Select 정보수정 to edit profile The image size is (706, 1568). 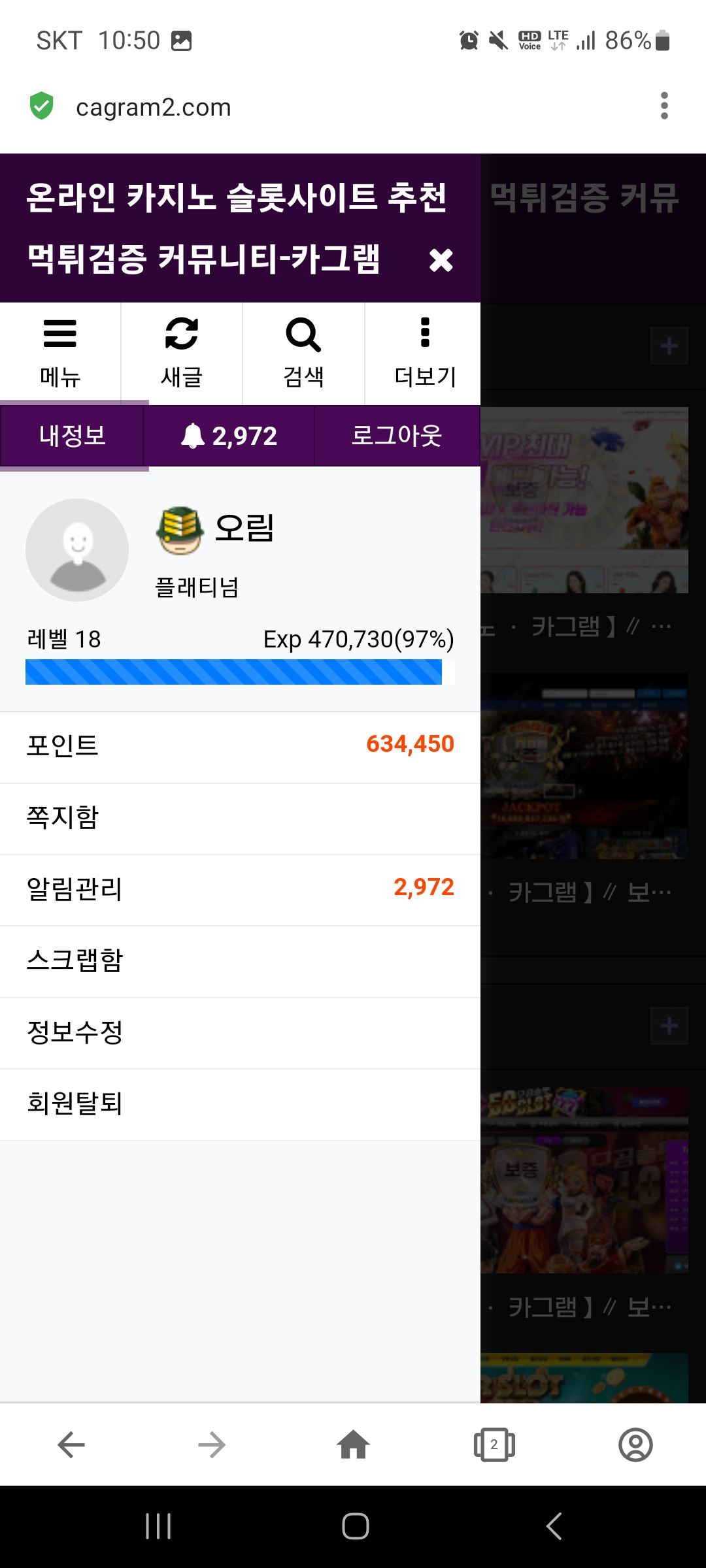coord(240,1032)
